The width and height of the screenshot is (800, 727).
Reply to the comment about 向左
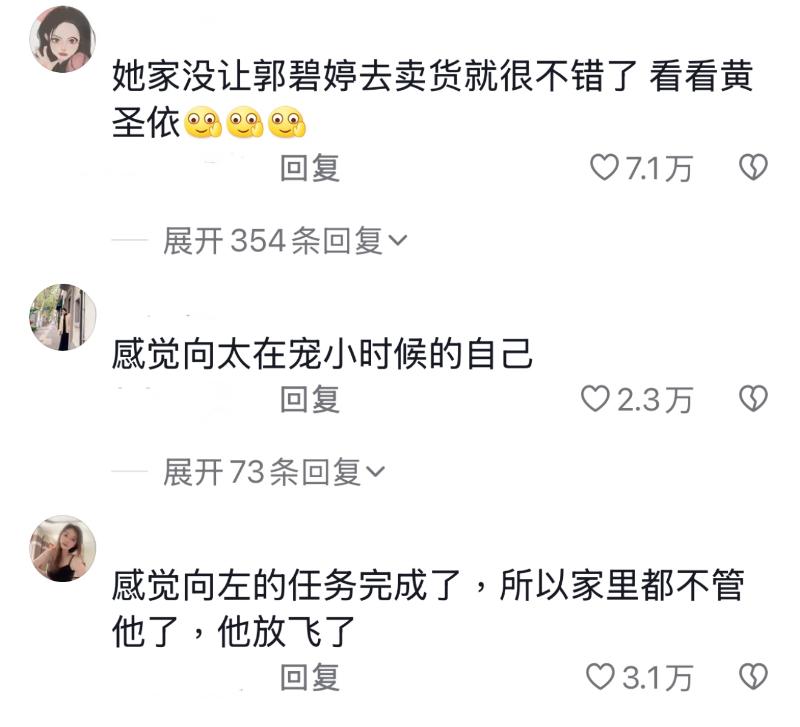point(309,678)
